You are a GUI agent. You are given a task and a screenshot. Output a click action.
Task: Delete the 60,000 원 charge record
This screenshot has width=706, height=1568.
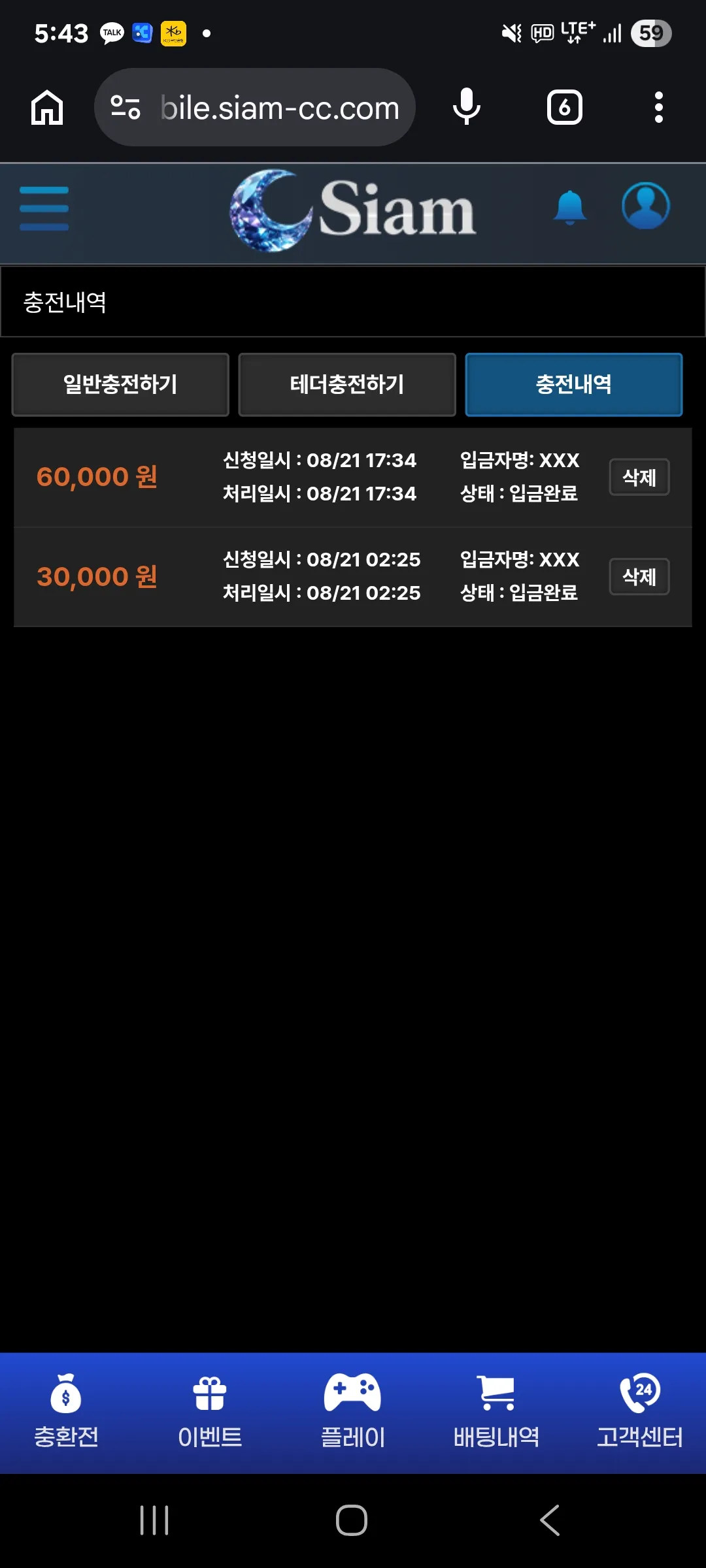(639, 478)
